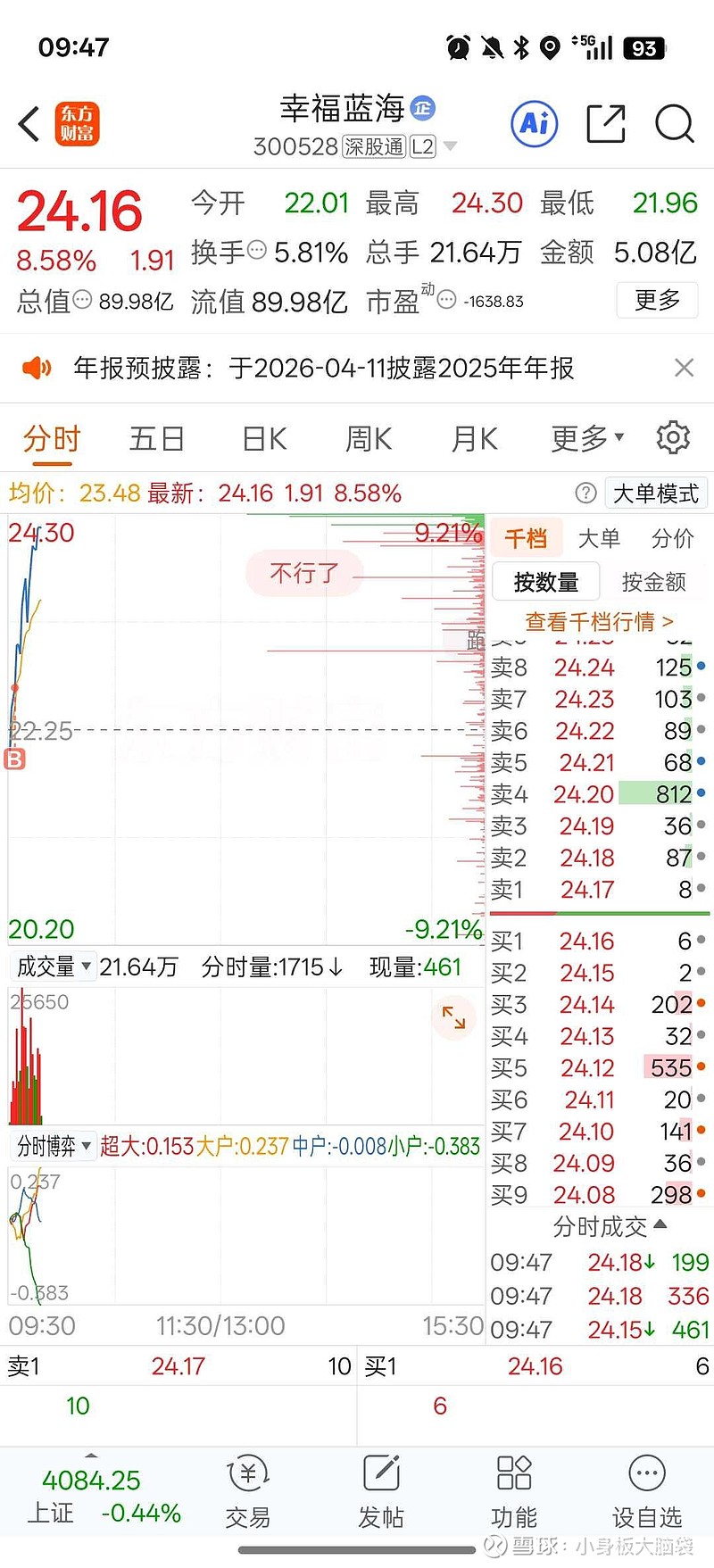Image resolution: width=714 pixels, height=1568 pixels.
Task: Enable 大单模式 big-order mode
Action: 656,493
